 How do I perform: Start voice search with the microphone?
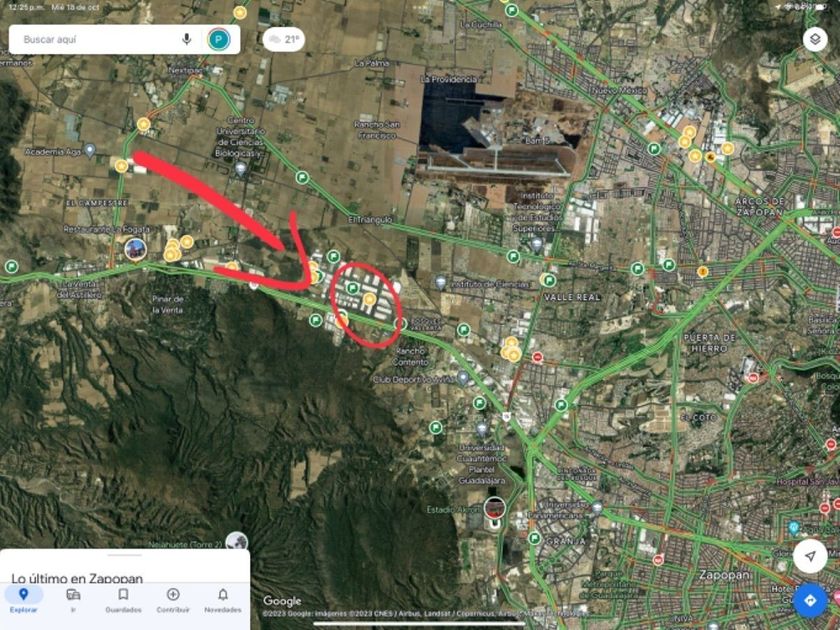186,39
